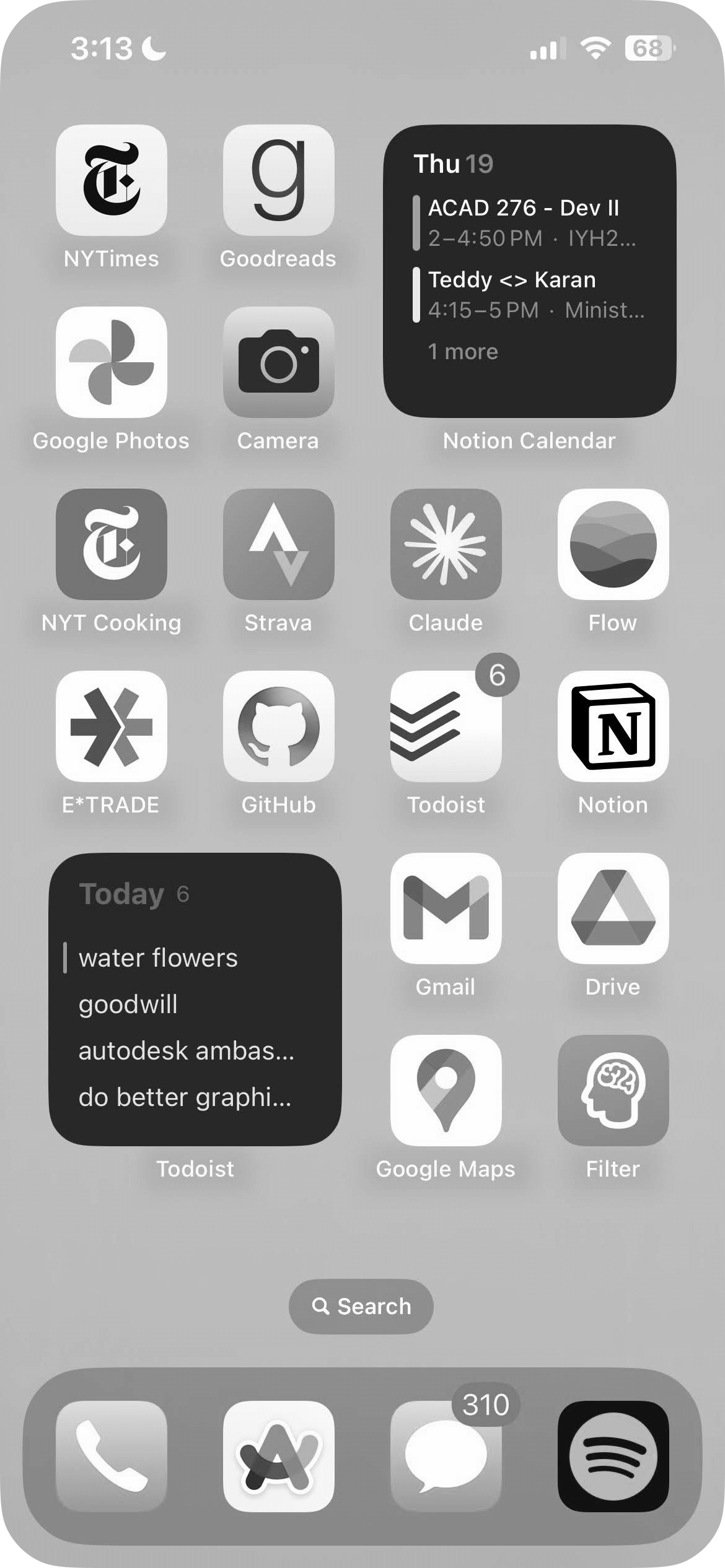Image resolution: width=725 pixels, height=1568 pixels.
Task: Tap the Search pill
Action: [362, 1305]
